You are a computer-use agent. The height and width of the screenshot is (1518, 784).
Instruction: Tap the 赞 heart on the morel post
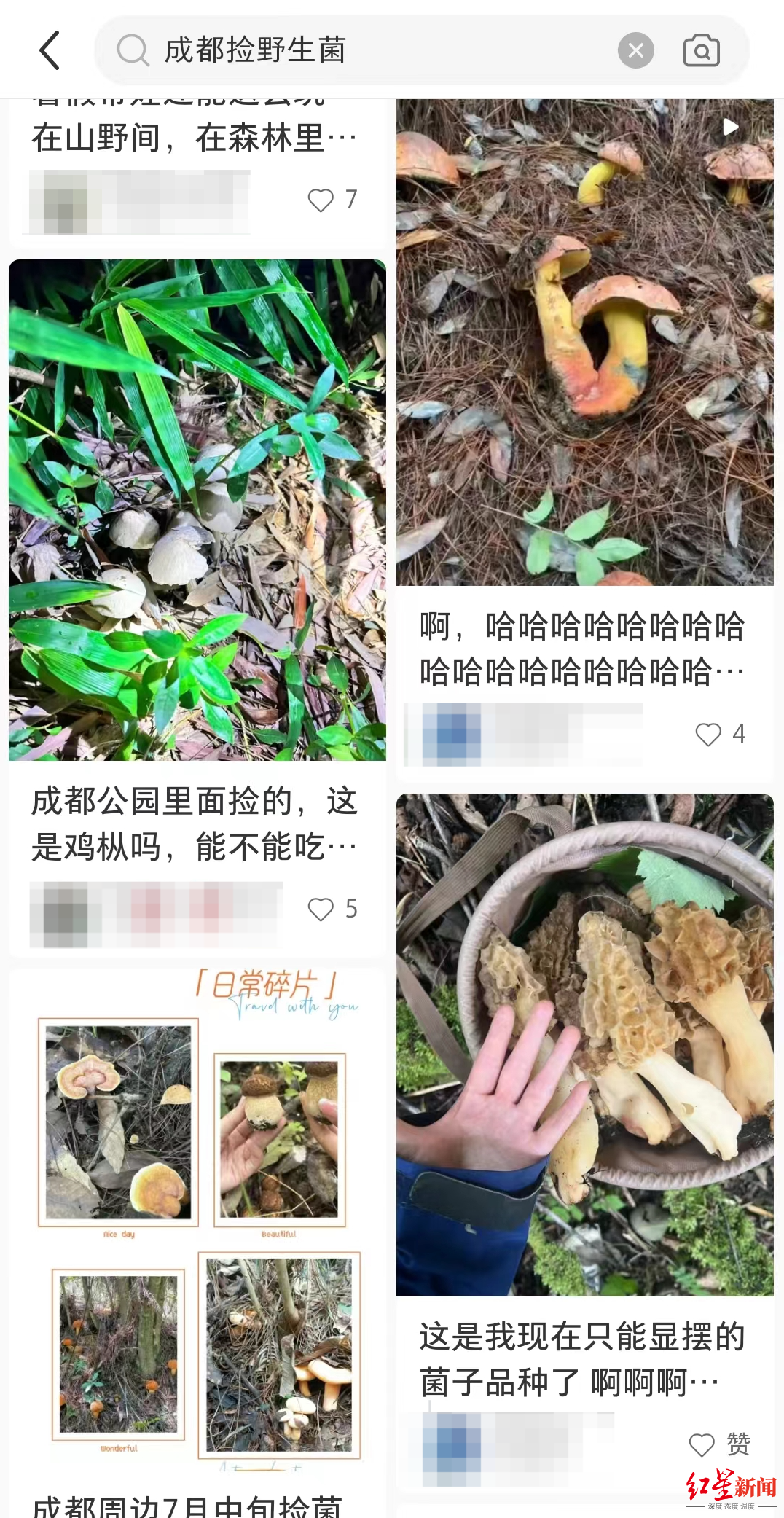pos(702,1444)
